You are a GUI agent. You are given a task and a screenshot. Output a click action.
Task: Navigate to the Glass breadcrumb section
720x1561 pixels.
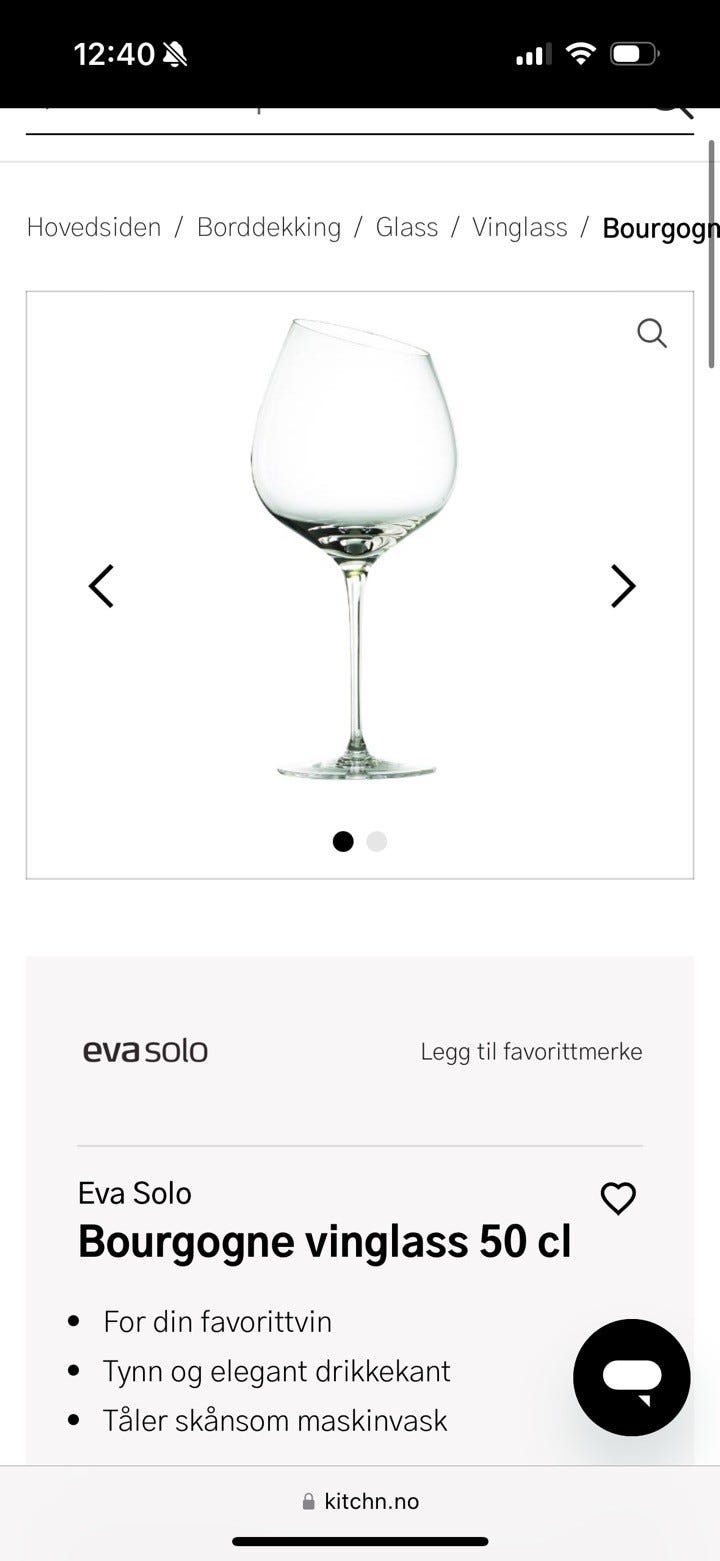406,227
